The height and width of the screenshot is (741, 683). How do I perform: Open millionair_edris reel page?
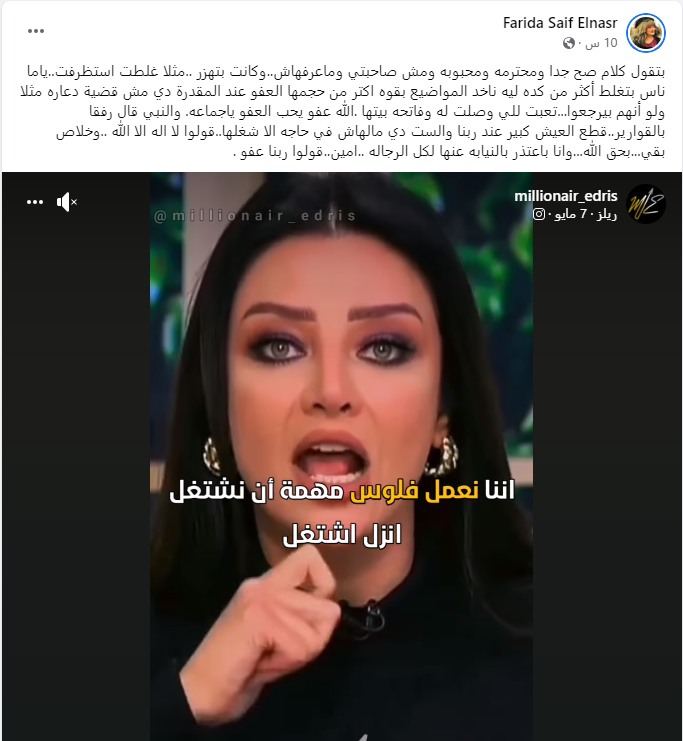coord(566,196)
